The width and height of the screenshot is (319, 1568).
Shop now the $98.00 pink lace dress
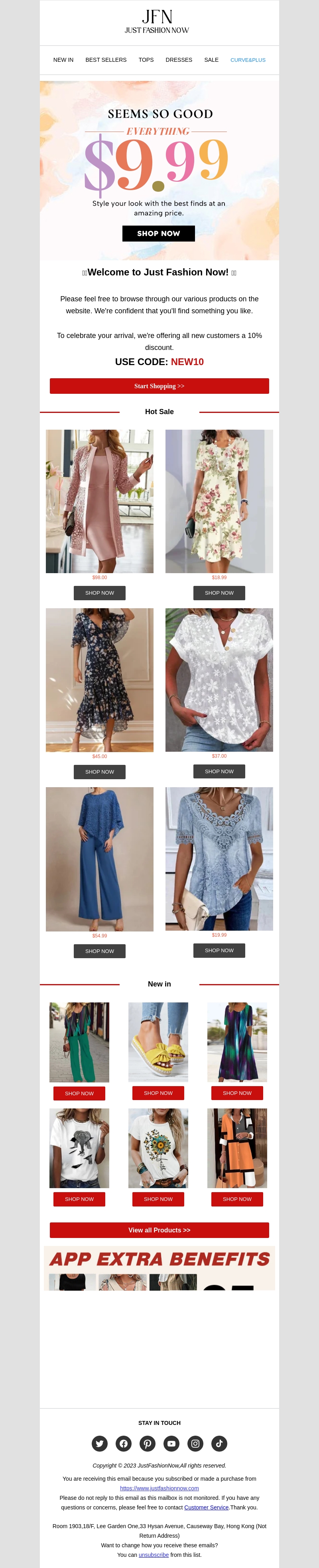click(99, 593)
